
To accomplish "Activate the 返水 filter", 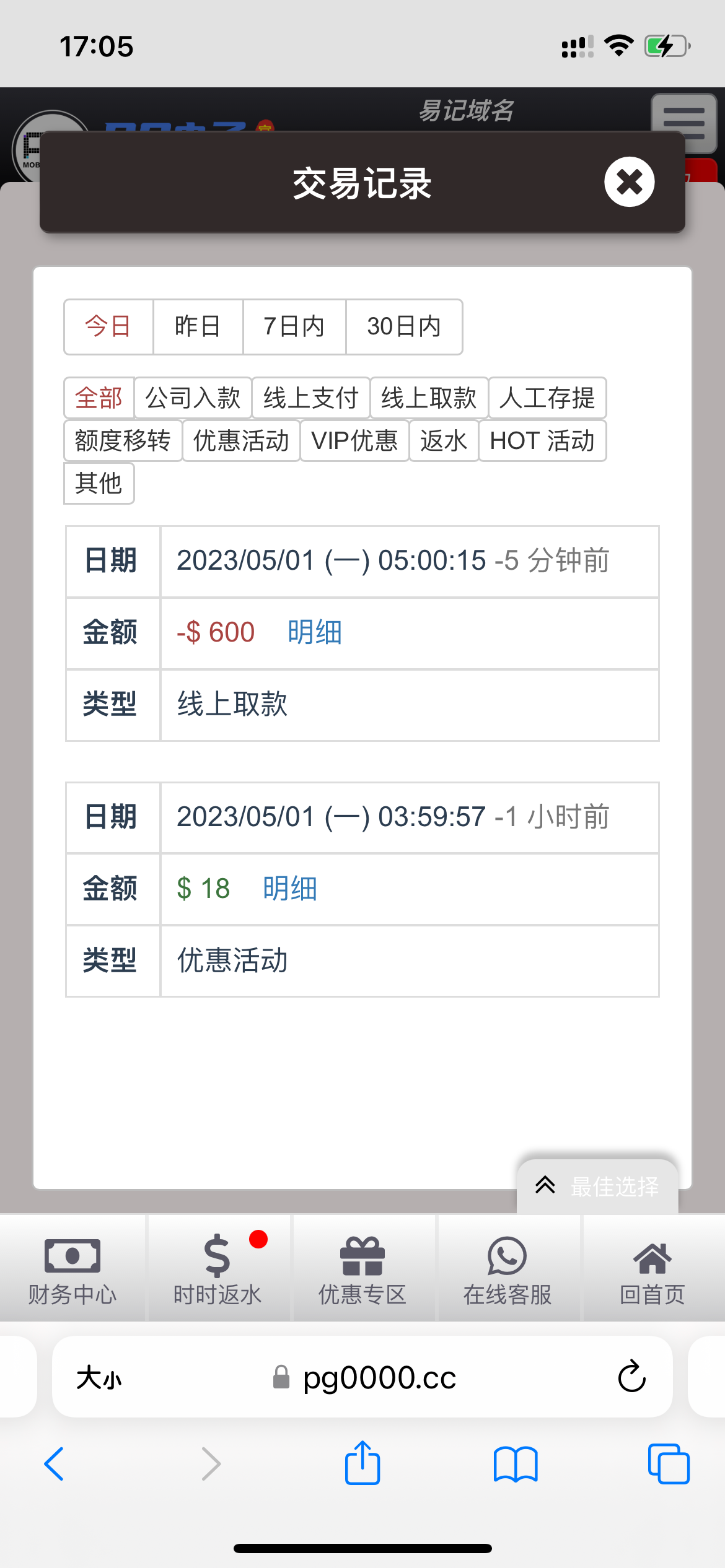I will [444, 440].
